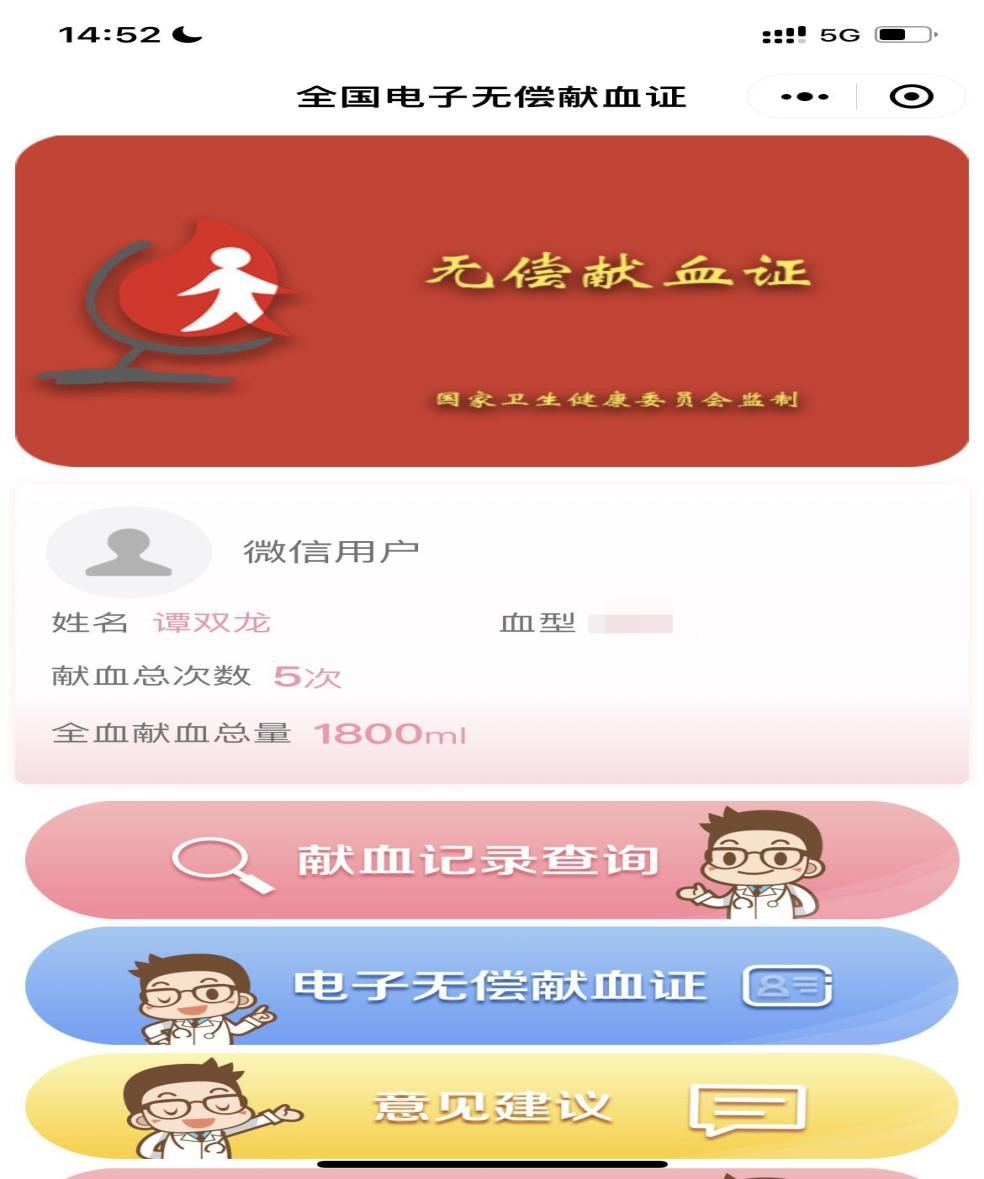Viewport: 984px width, 1179px height.
Task: View 电子无偿献血证 electronic certificate
Action: point(491,986)
